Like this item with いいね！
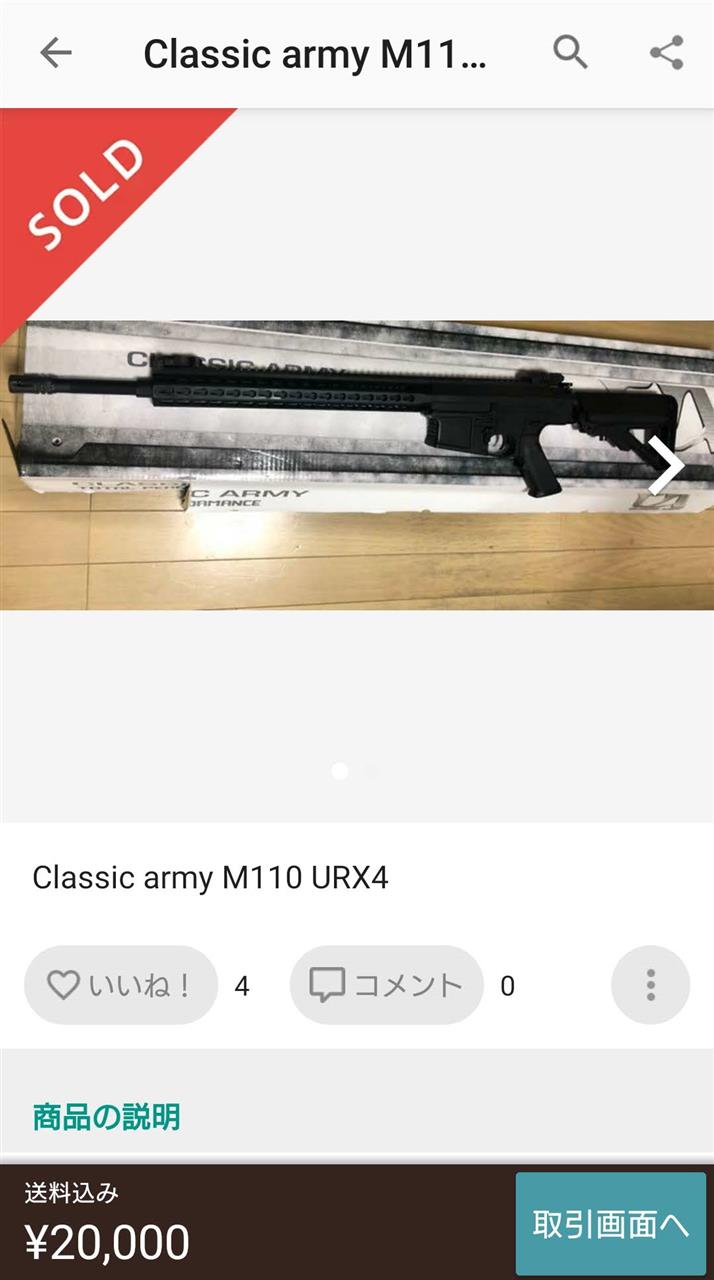Image resolution: width=714 pixels, height=1280 pixels. pos(121,985)
